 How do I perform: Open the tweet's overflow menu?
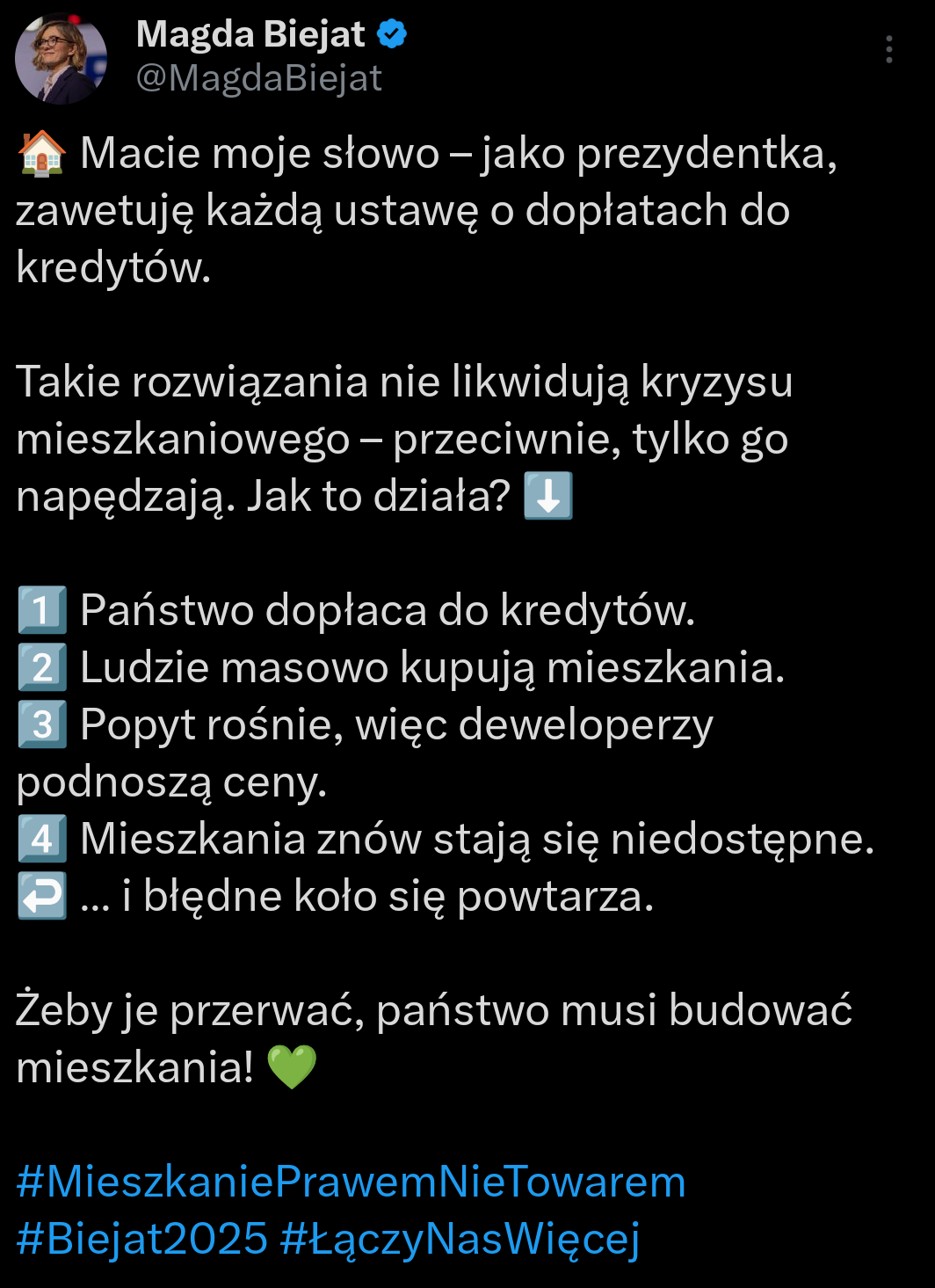click(889, 49)
